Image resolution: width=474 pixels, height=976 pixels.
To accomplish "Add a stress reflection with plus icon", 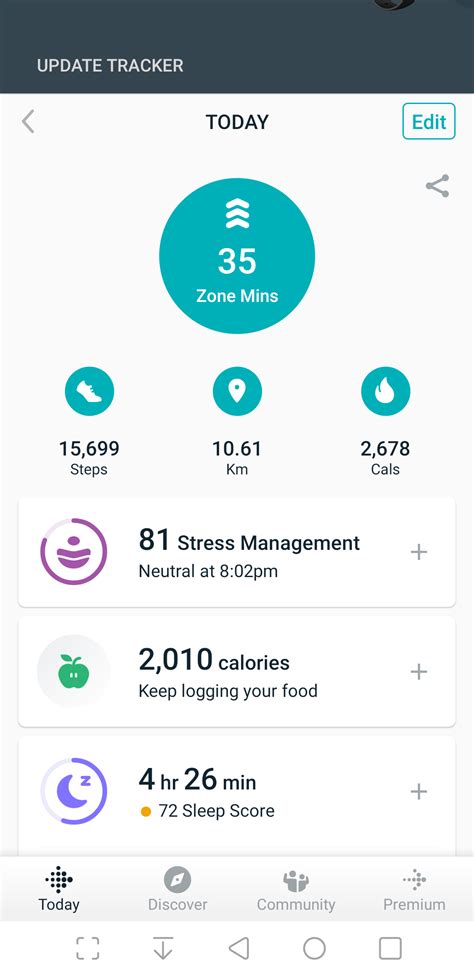I will [x=419, y=552].
